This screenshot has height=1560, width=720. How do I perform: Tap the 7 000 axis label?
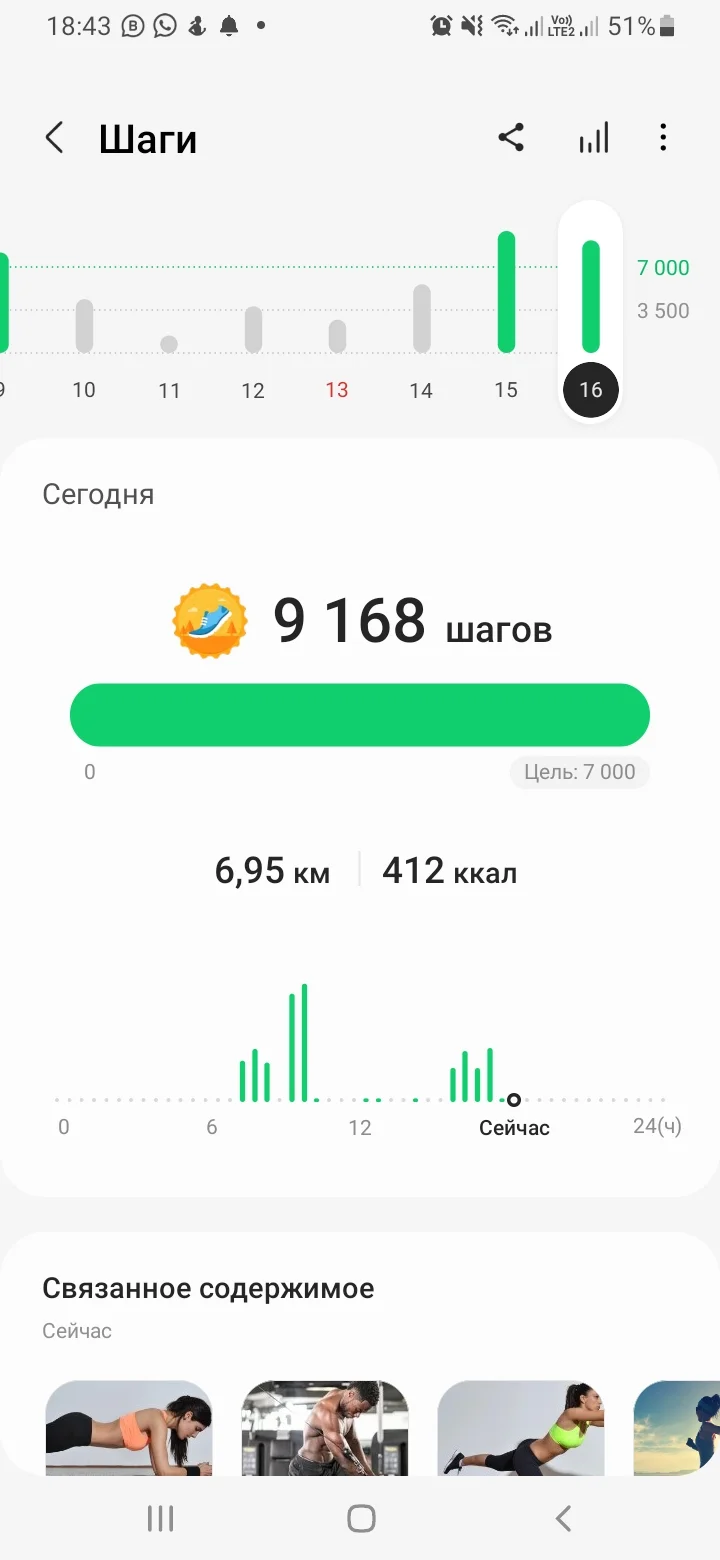pyautogui.click(x=663, y=267)
